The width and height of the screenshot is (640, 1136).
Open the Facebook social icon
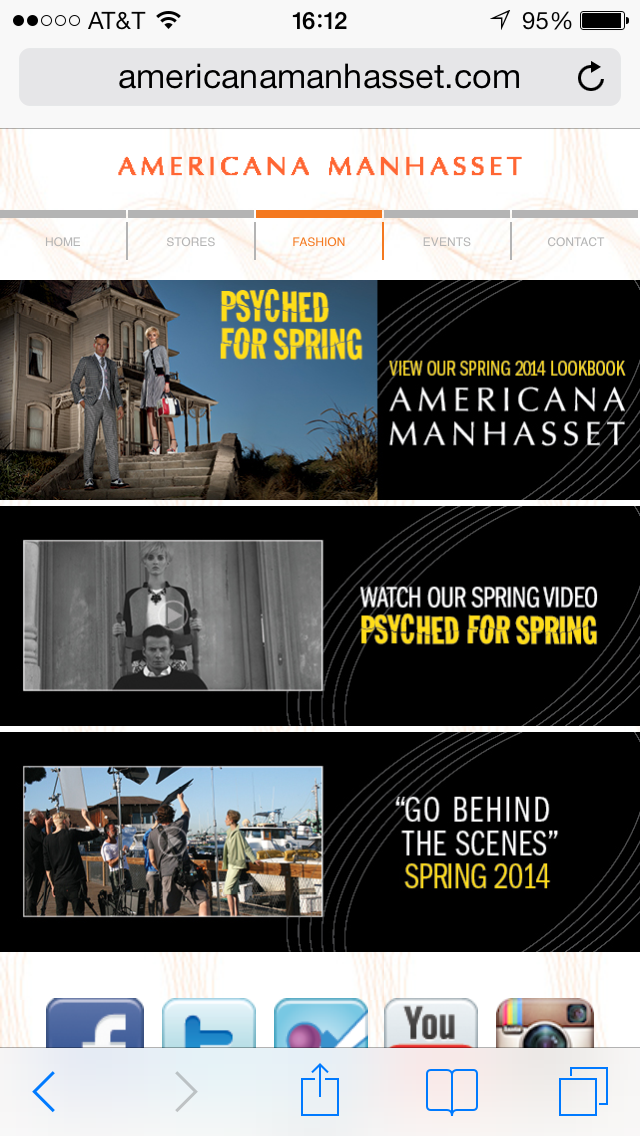(x=95, y=1022)
